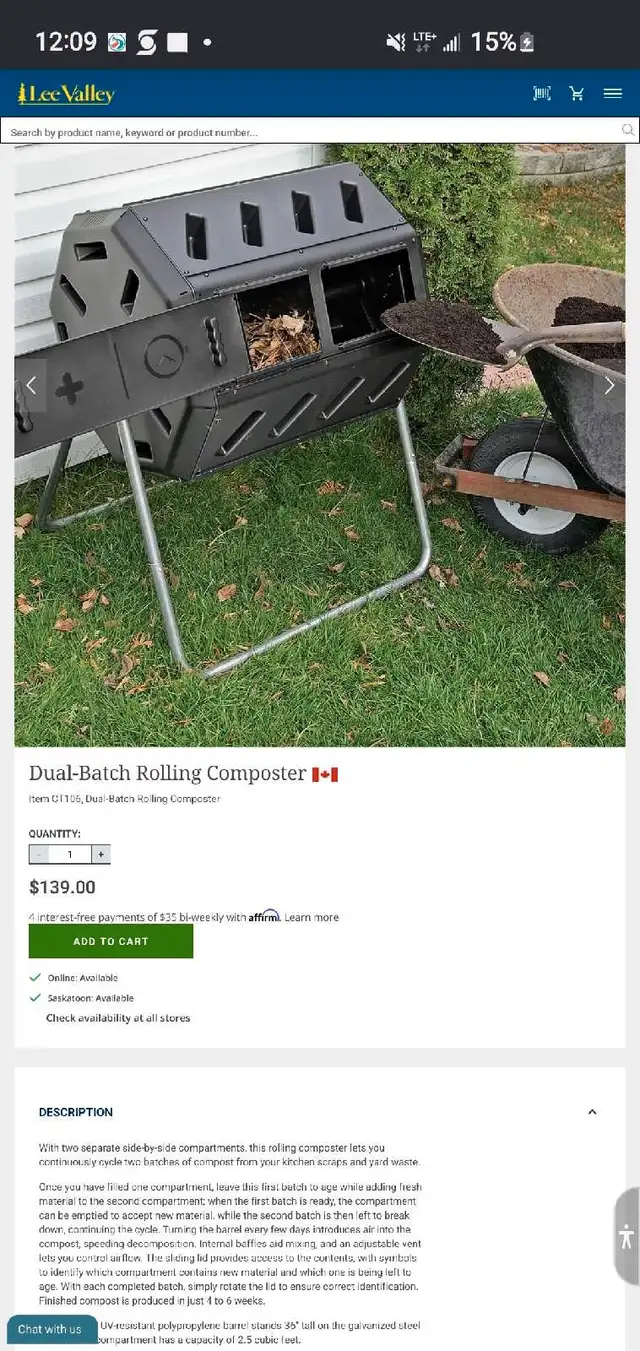Add the composter to cart

111,941
